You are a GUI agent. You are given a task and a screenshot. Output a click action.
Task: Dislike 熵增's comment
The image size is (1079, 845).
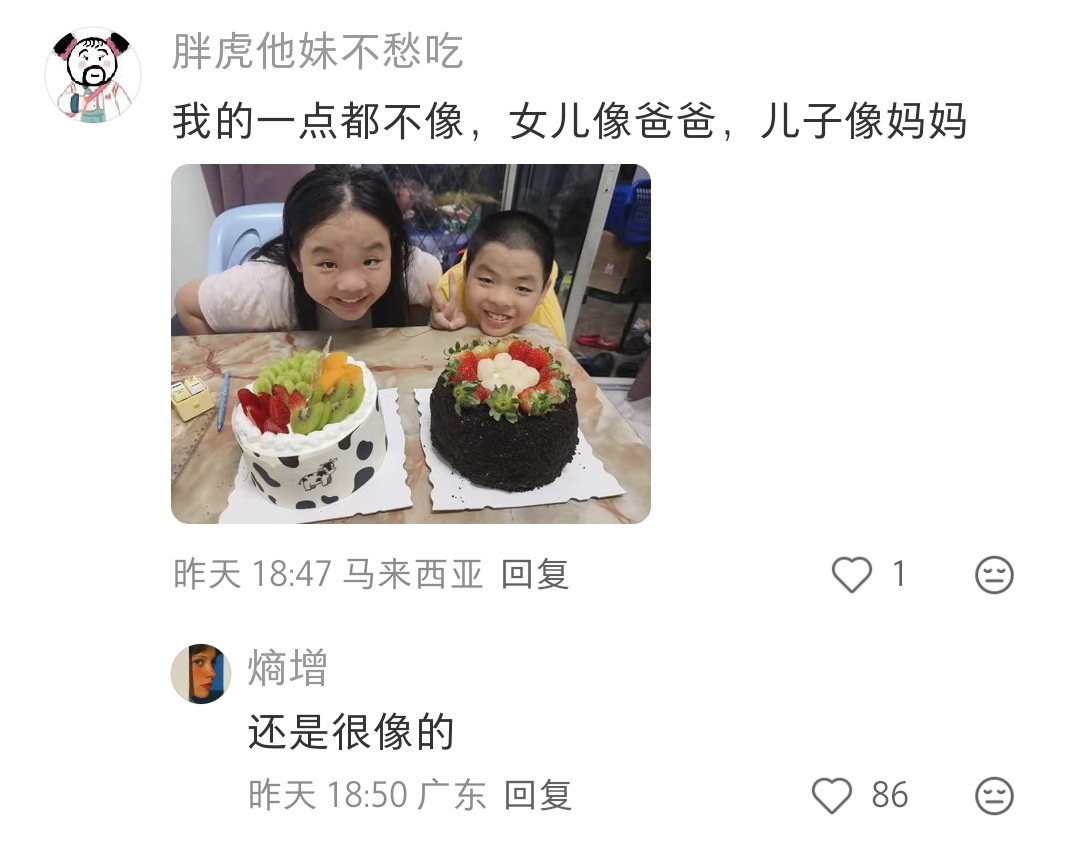[994, 796]
